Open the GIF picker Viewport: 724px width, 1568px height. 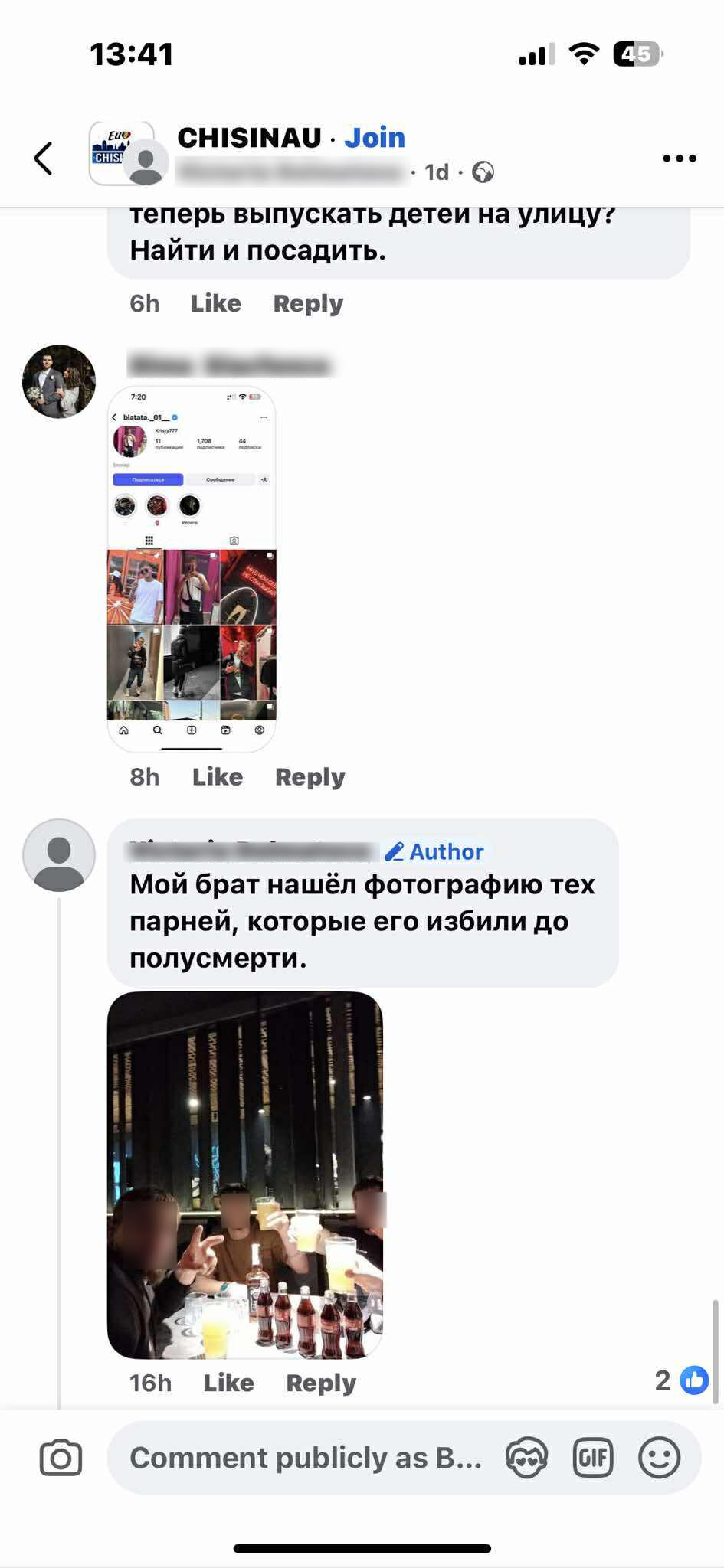point(593,1458)
